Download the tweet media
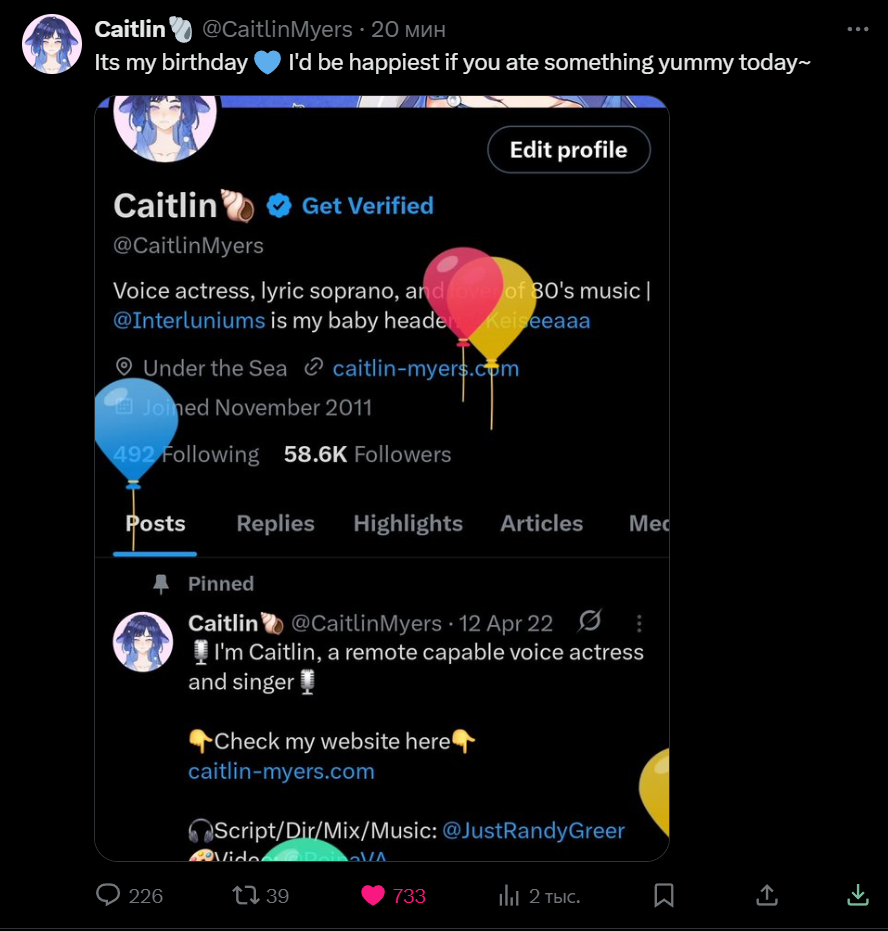 858,895
